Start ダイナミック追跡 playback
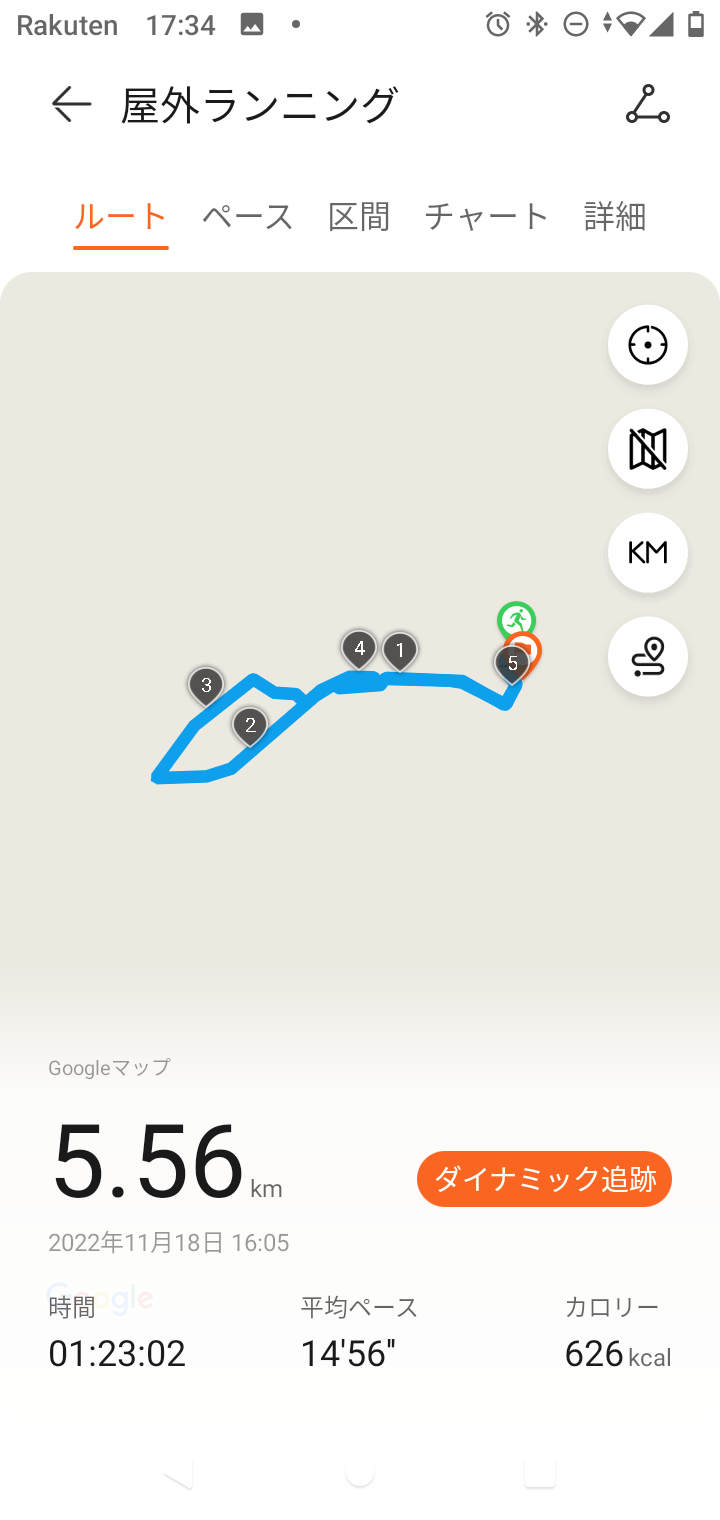The width and height of the screenshot is (720, 1520). [x=544, y=1179]
